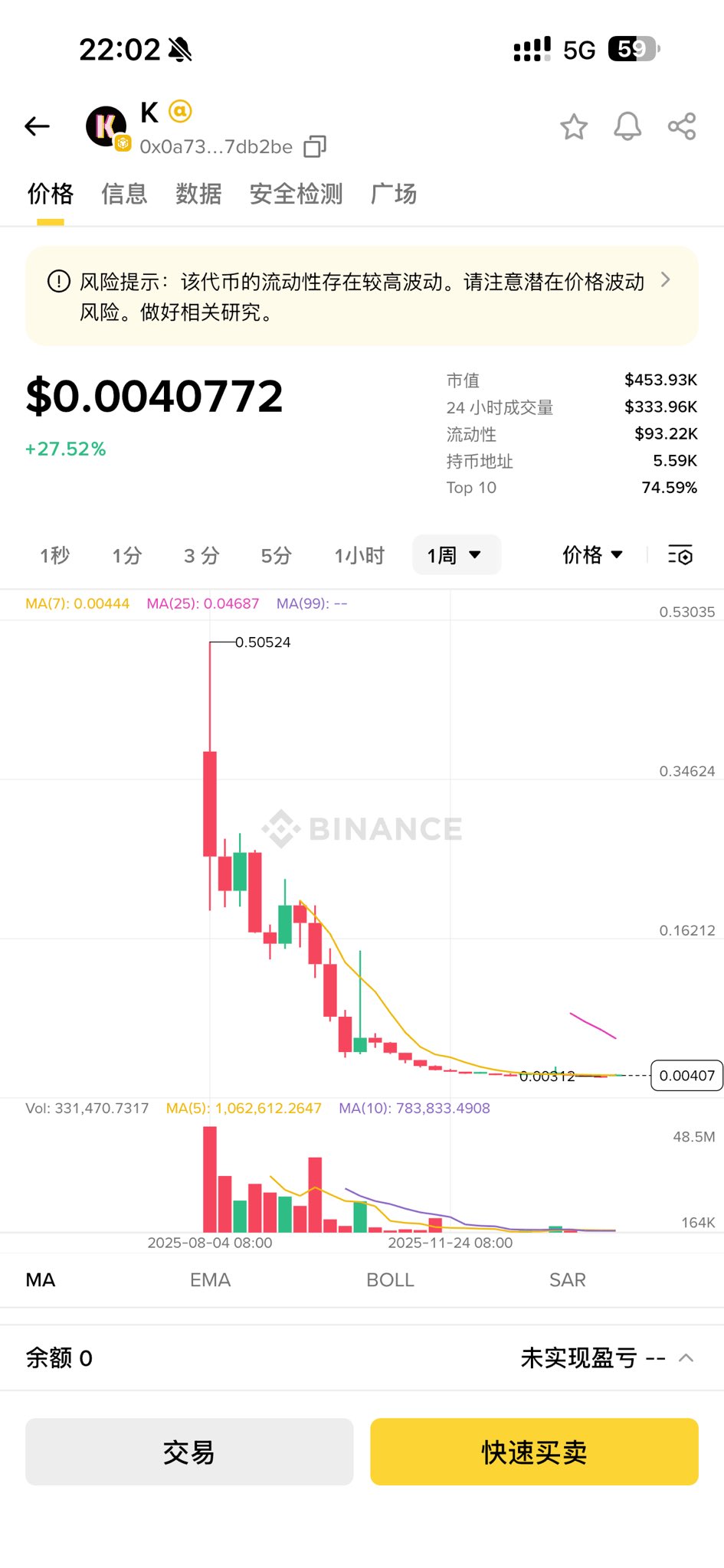
Task: Open the 安全检测 tab
Action: (x=296, y=194)
